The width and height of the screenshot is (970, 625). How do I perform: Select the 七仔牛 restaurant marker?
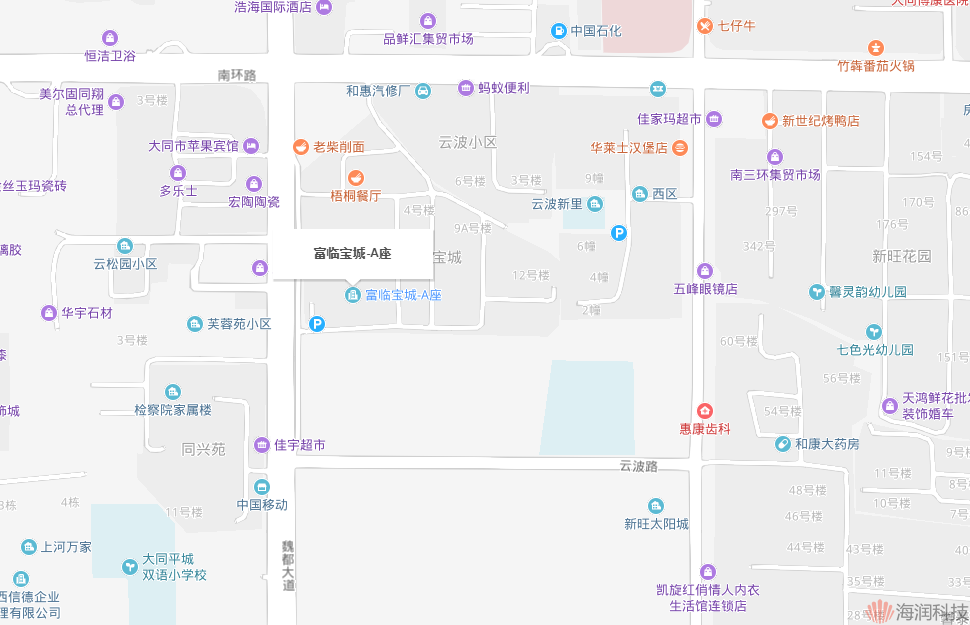[x=705, y=26]
